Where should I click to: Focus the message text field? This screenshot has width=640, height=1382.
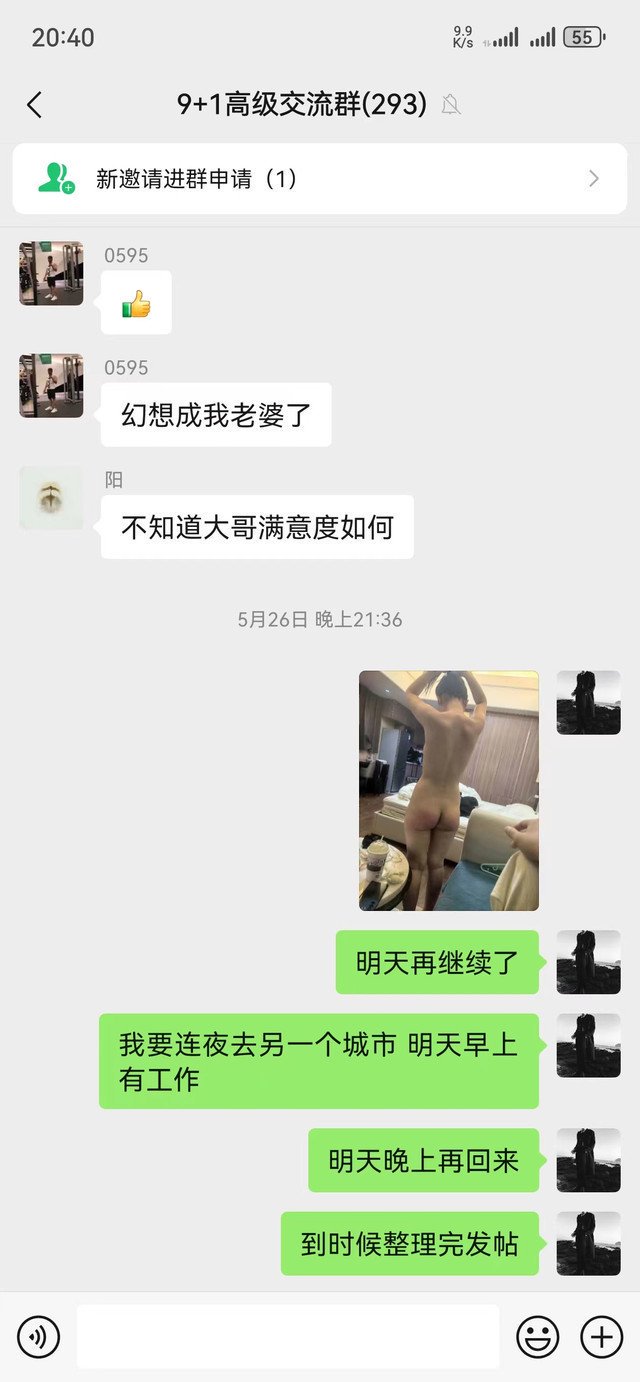[288, 1336]
